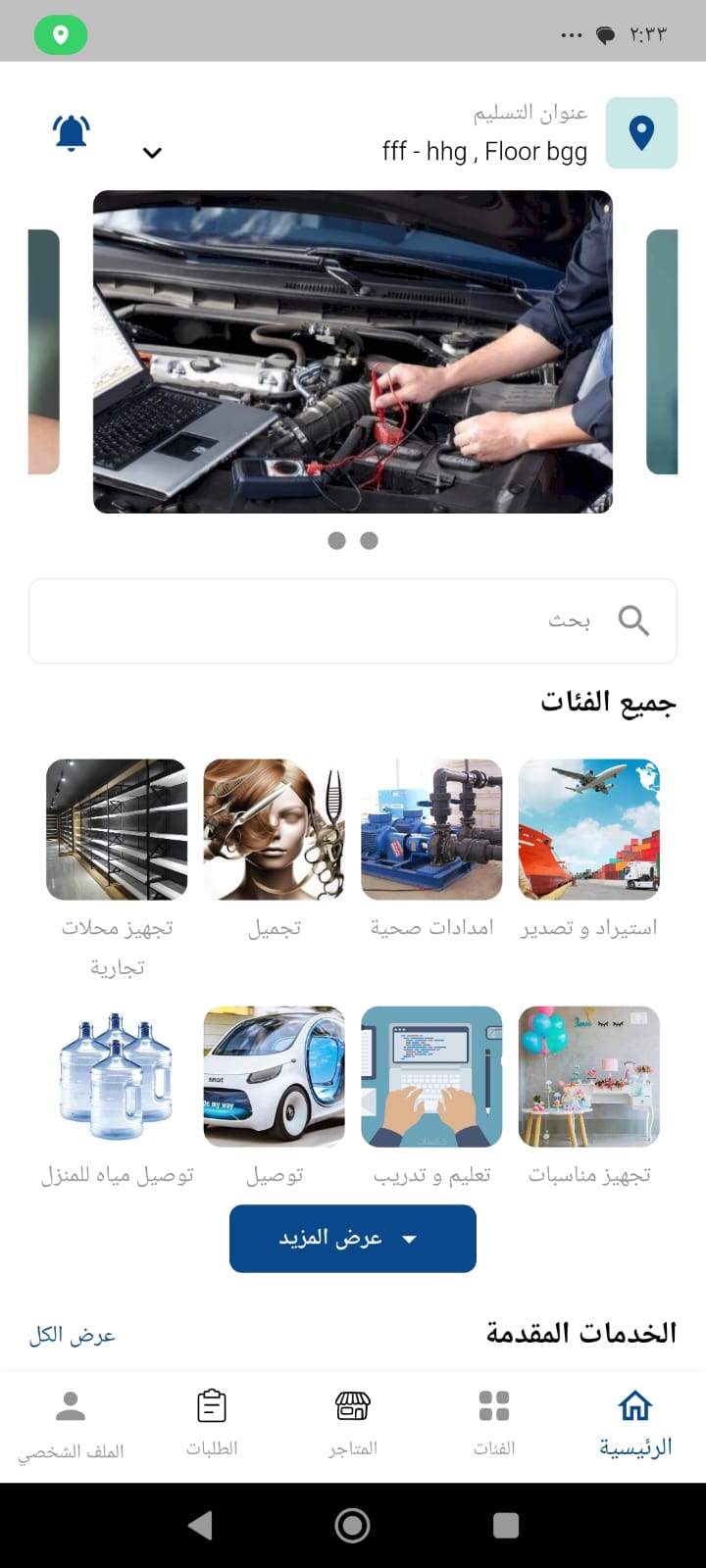Select the تجميل category
706x1568 pixels.
click(274, 849)
